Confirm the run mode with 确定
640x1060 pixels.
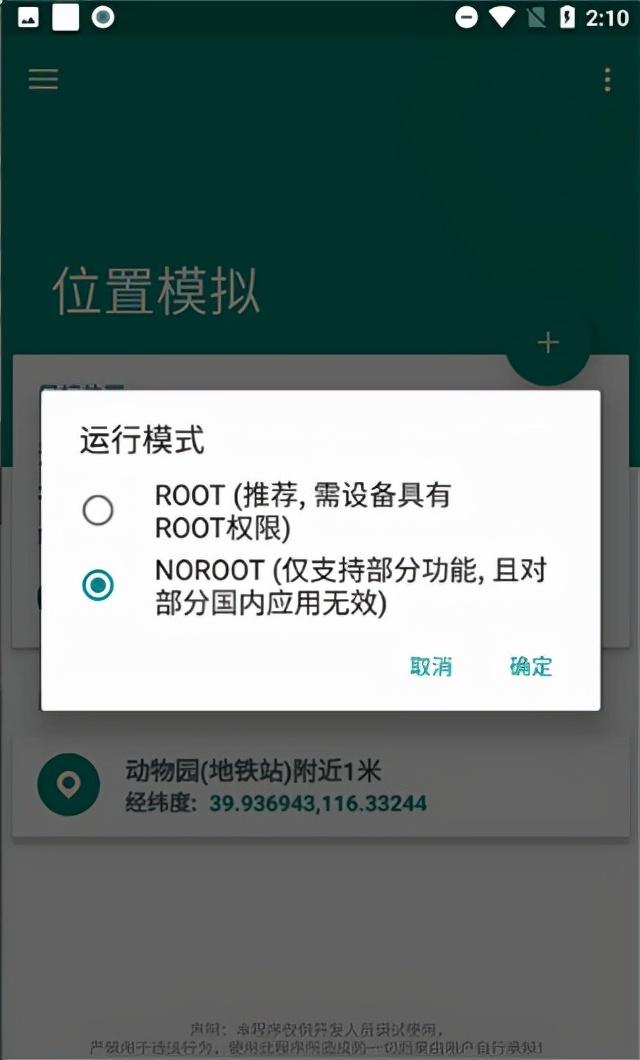coord(531,667)
